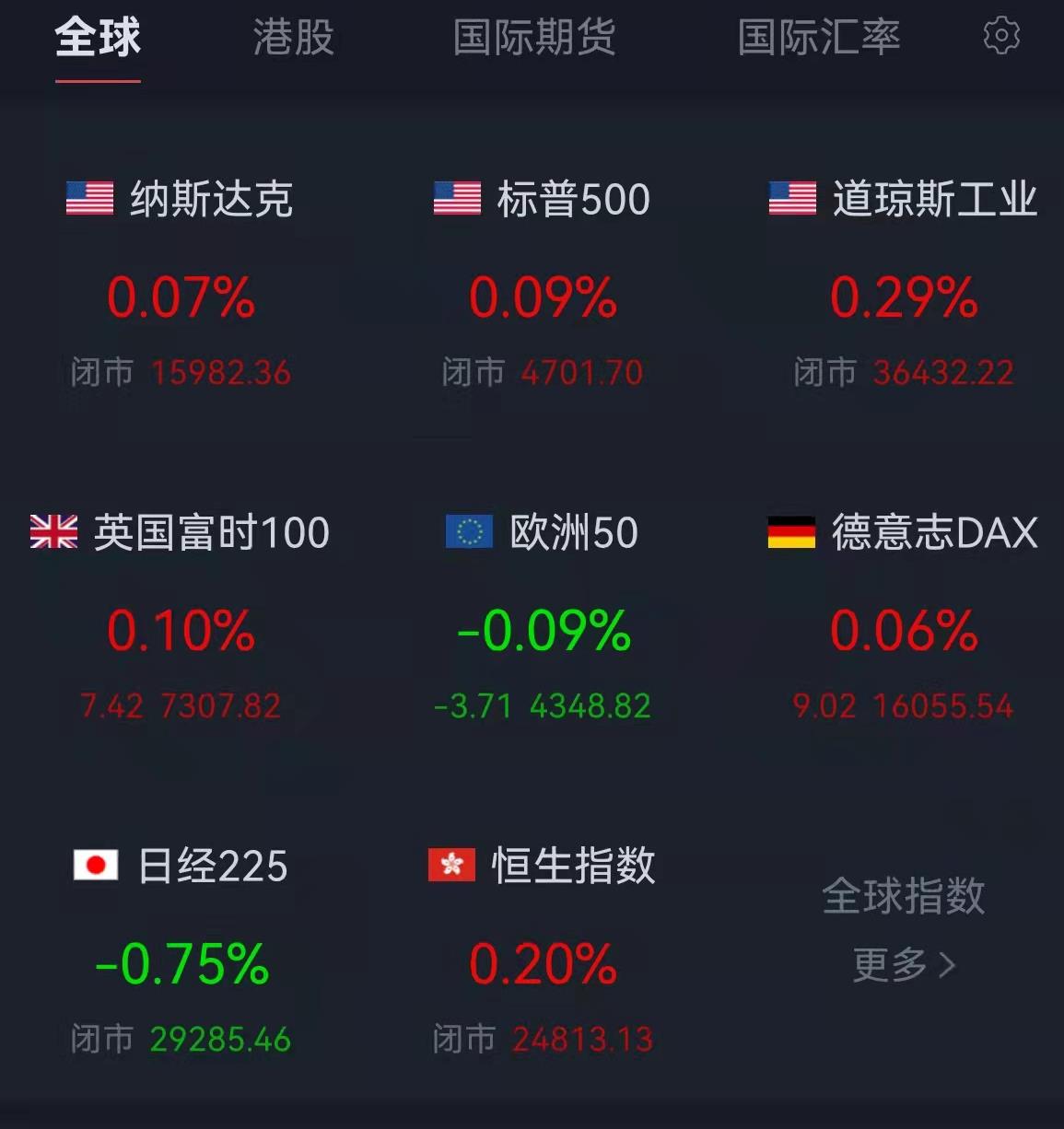Screen dimensions: 1064x1129
Task: Open the 标普500 index card
Action: 543,285
